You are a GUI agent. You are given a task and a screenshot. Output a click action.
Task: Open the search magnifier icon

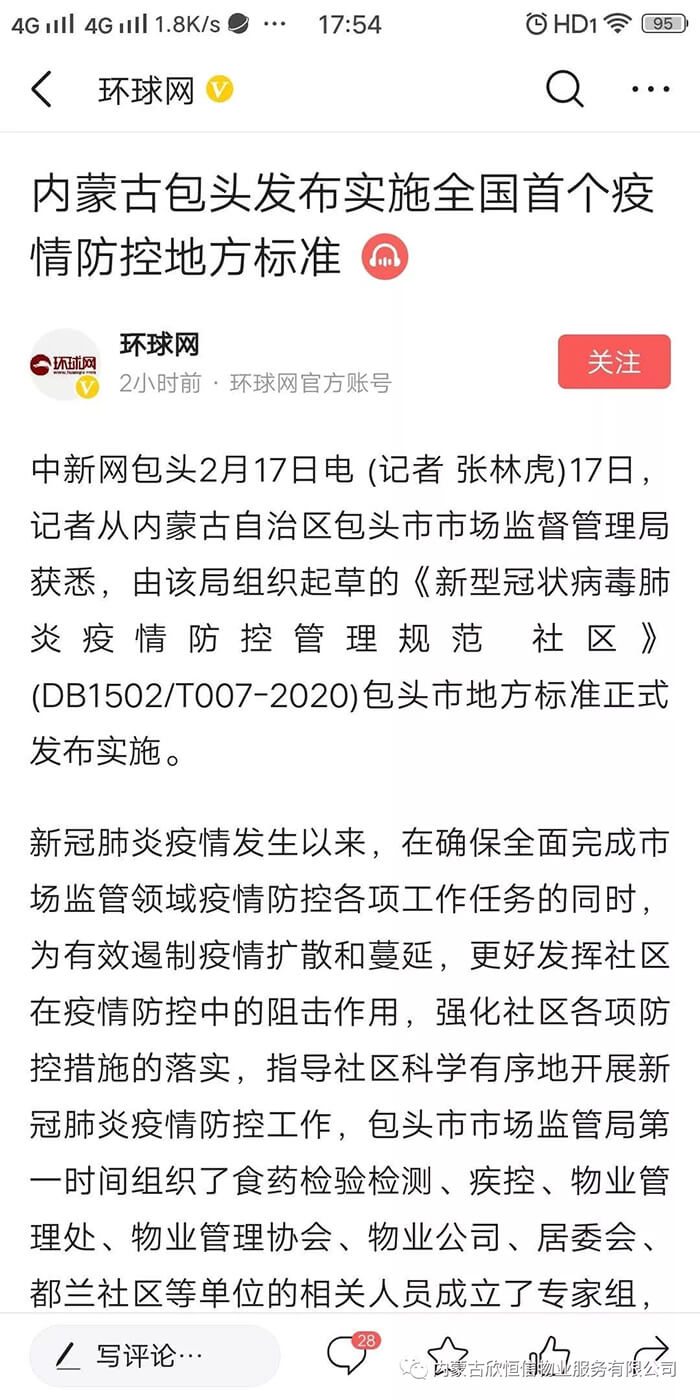pos(564,90)
